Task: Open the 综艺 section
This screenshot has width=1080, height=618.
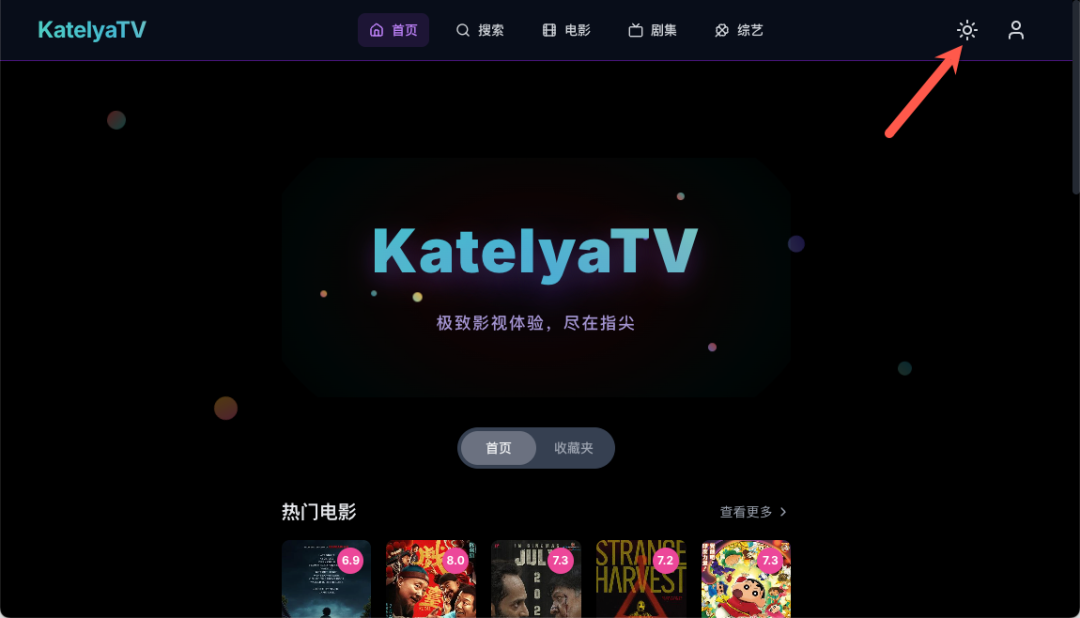Action: (739, 30)
